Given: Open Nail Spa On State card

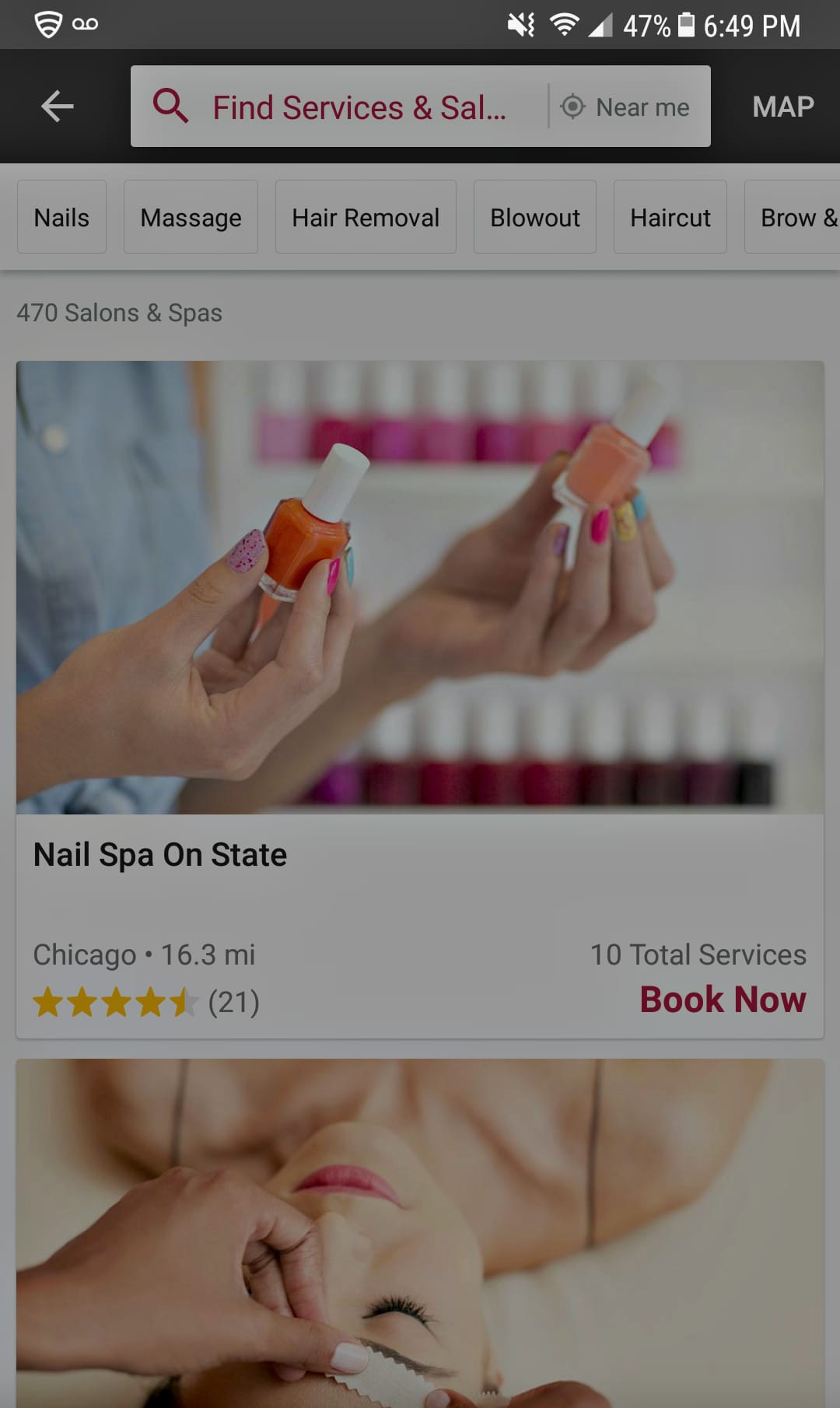Looking at the screenshot, I should click(419, 622).
